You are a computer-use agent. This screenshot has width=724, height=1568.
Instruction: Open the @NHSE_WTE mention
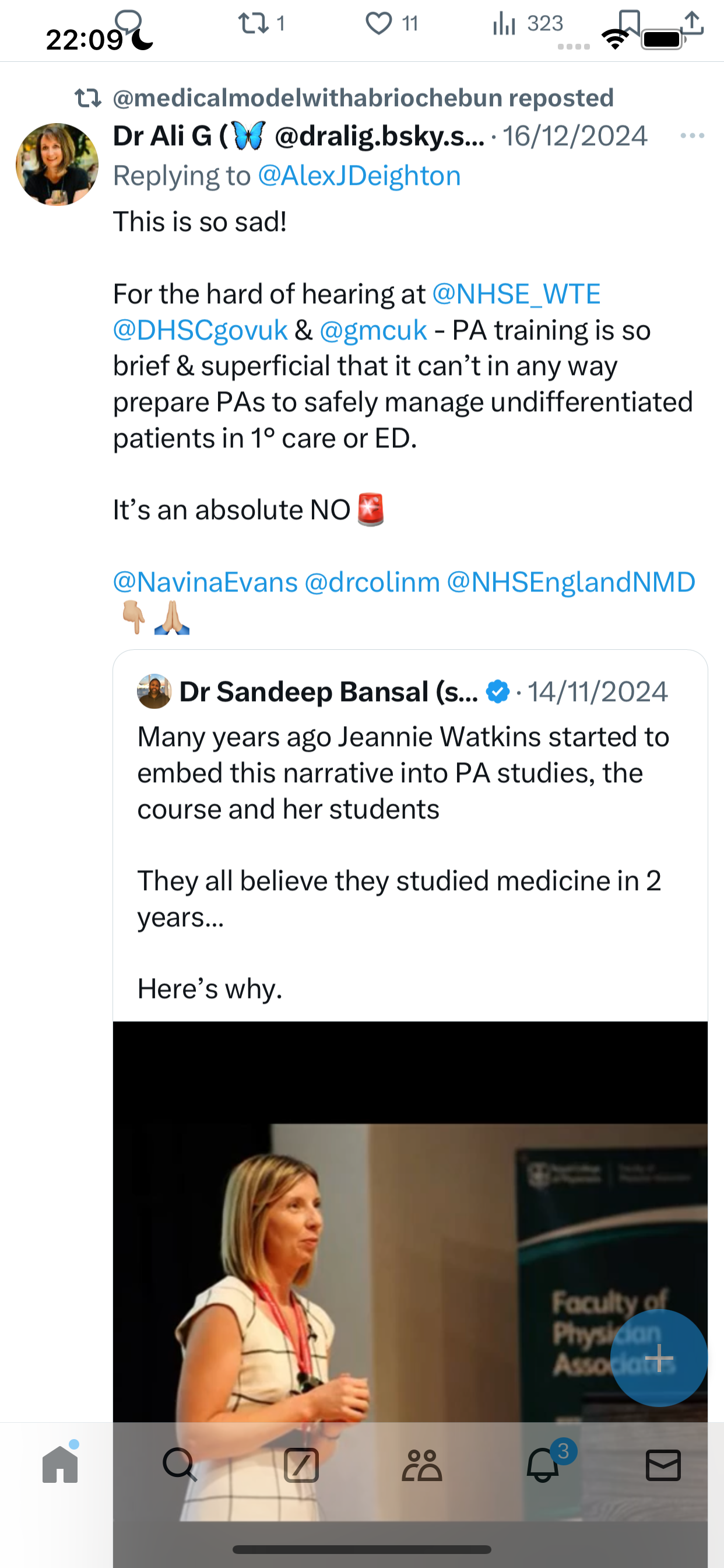[x=516, y=294]
